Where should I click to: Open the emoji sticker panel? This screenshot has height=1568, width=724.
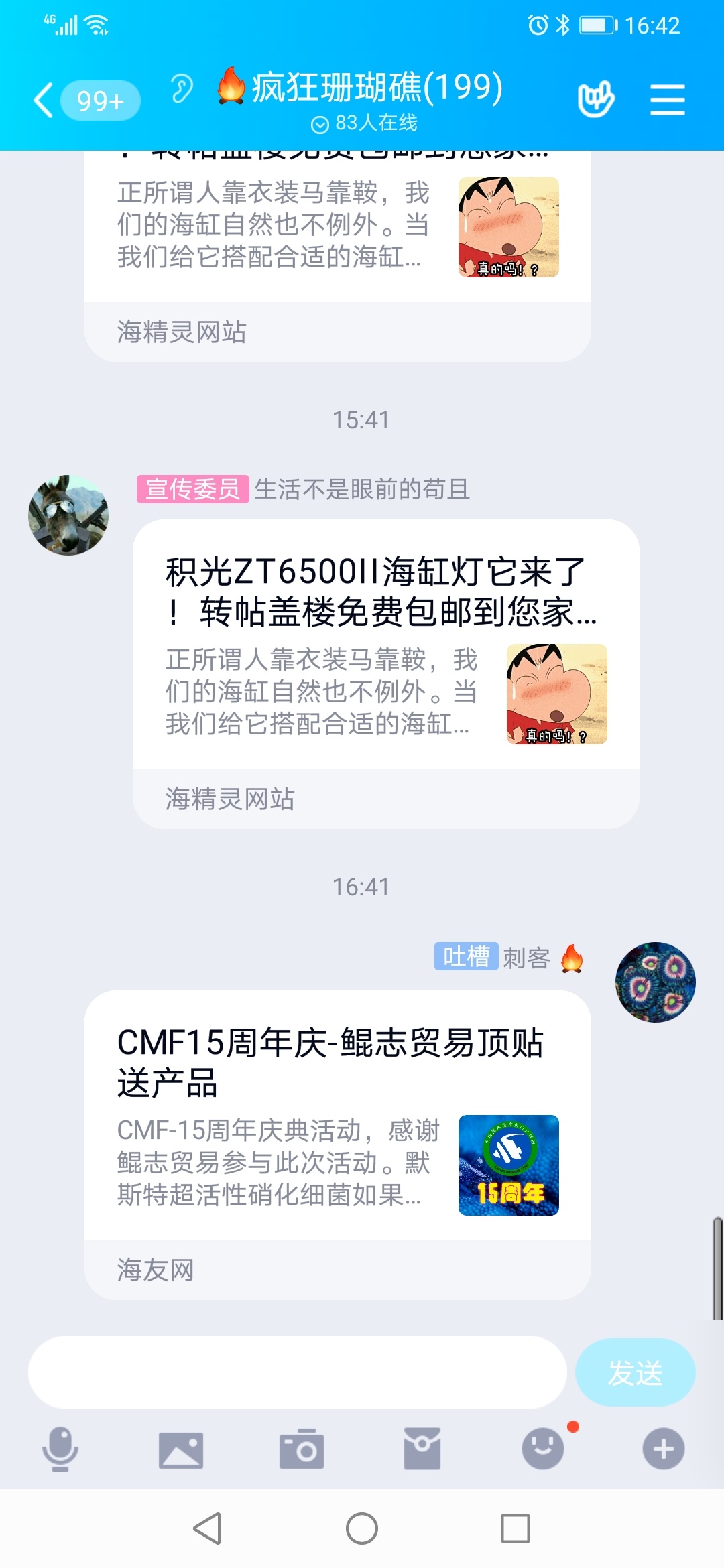point(543,1449)
